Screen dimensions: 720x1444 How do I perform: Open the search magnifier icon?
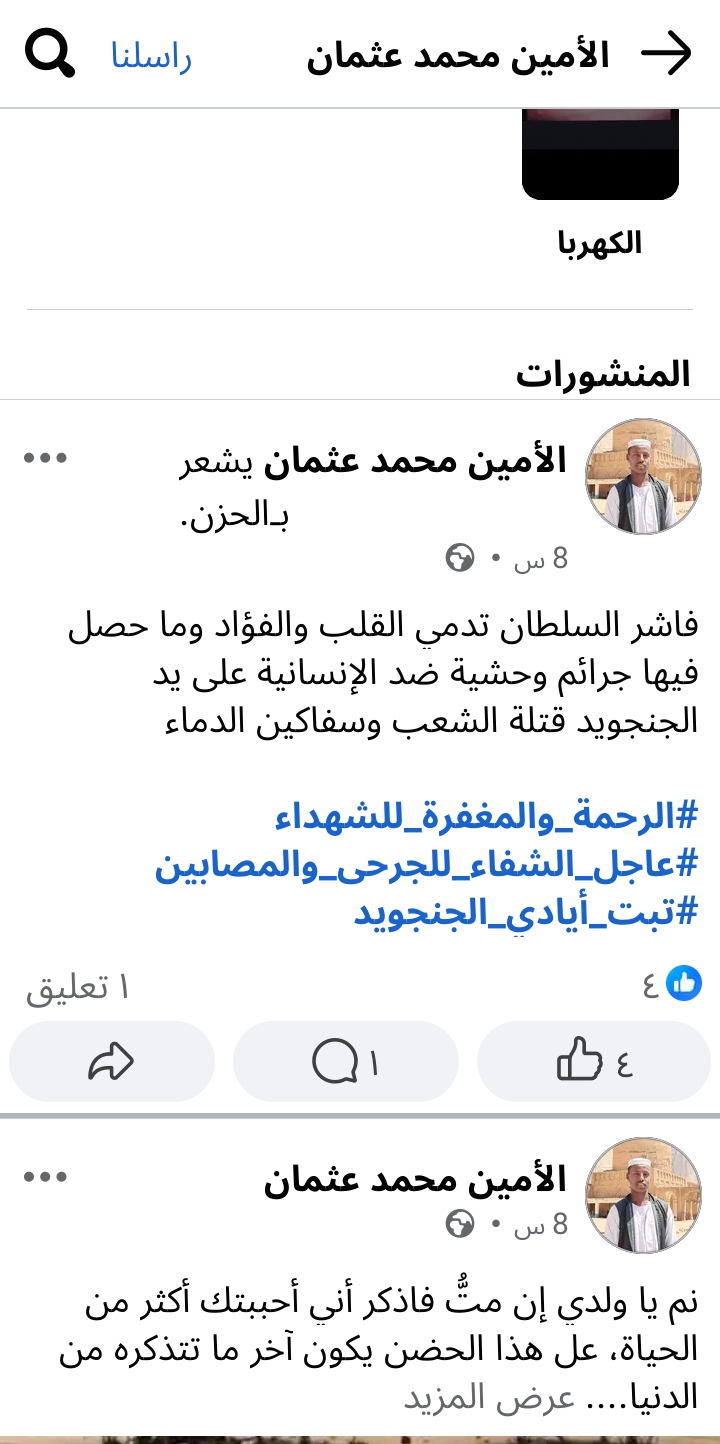(50, 54)
